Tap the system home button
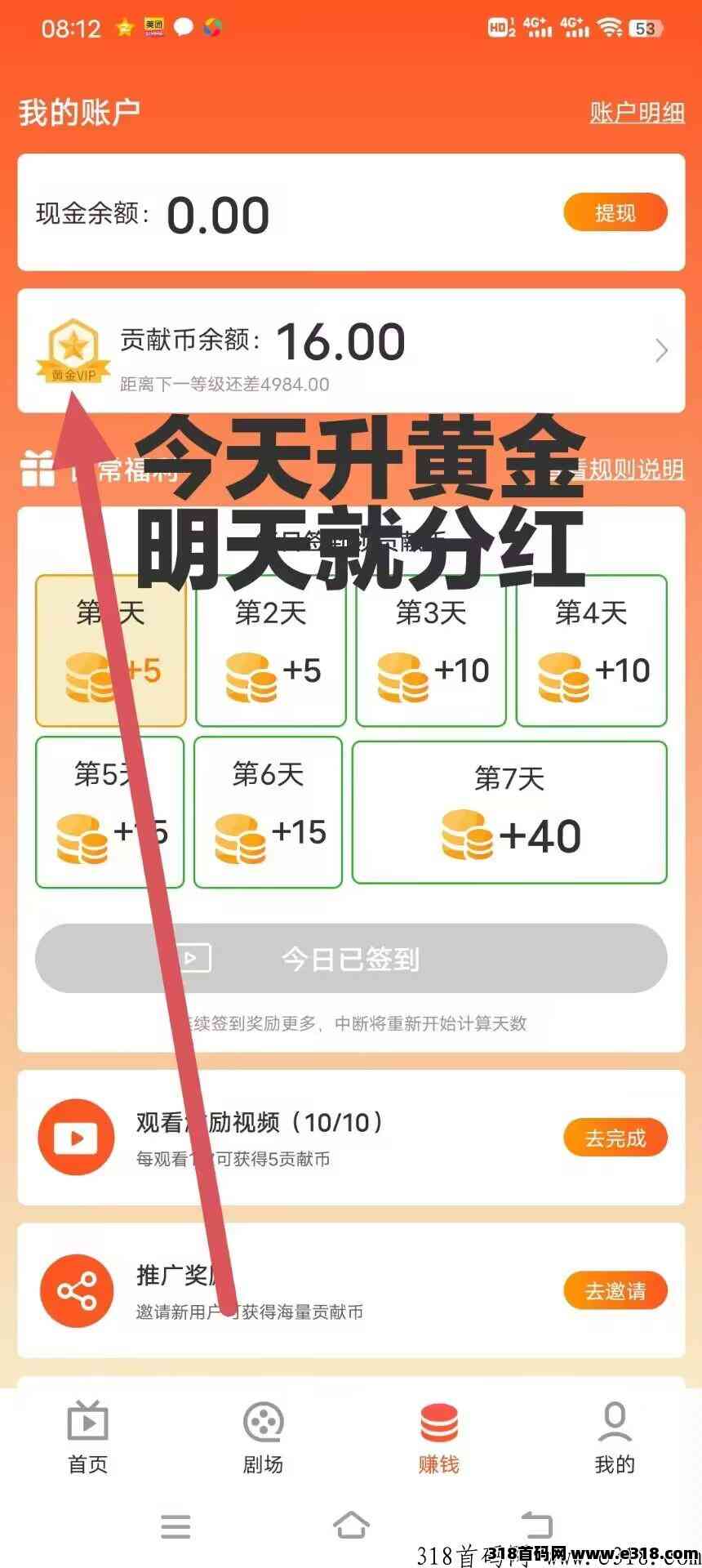The width and height of the screenshot is (702, 1568). point(351,1525)
